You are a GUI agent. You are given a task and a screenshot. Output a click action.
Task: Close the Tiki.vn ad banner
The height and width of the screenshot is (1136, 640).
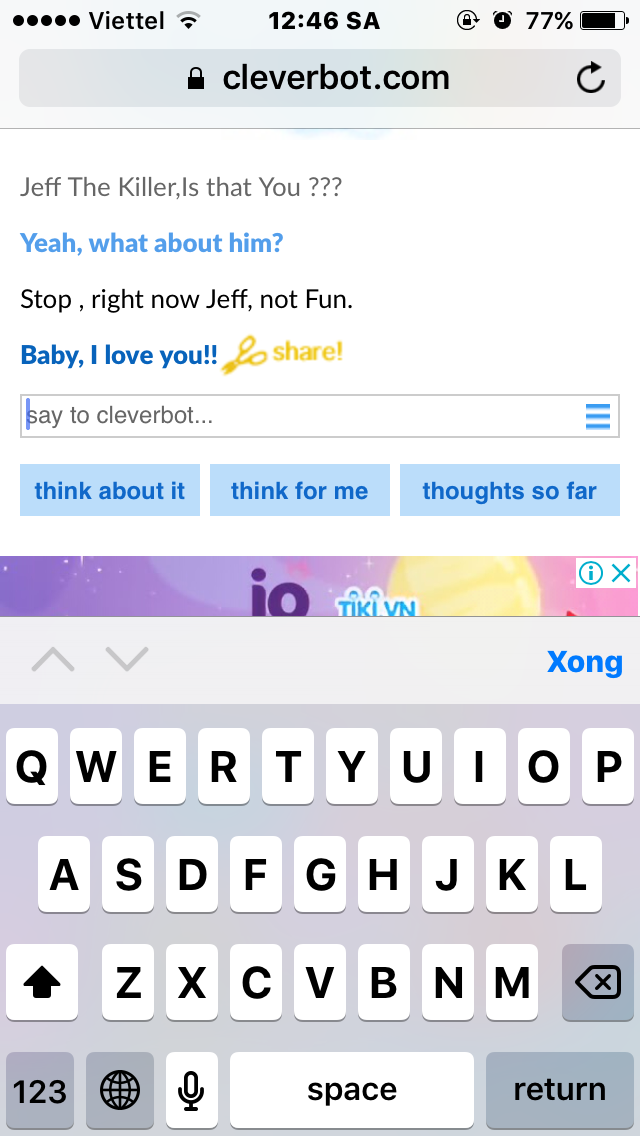pos(621,573)
